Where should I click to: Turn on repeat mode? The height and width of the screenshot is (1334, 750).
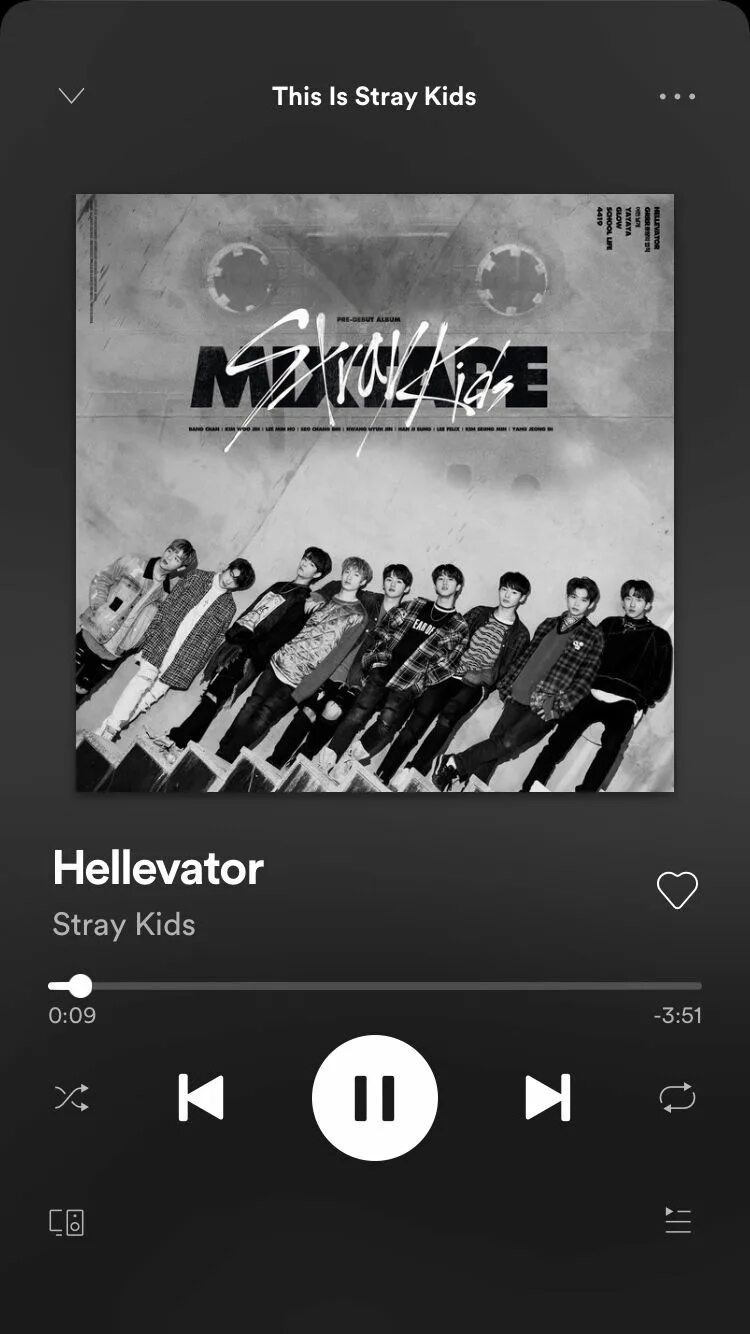pyautogui.click(x=677, y=1098)
